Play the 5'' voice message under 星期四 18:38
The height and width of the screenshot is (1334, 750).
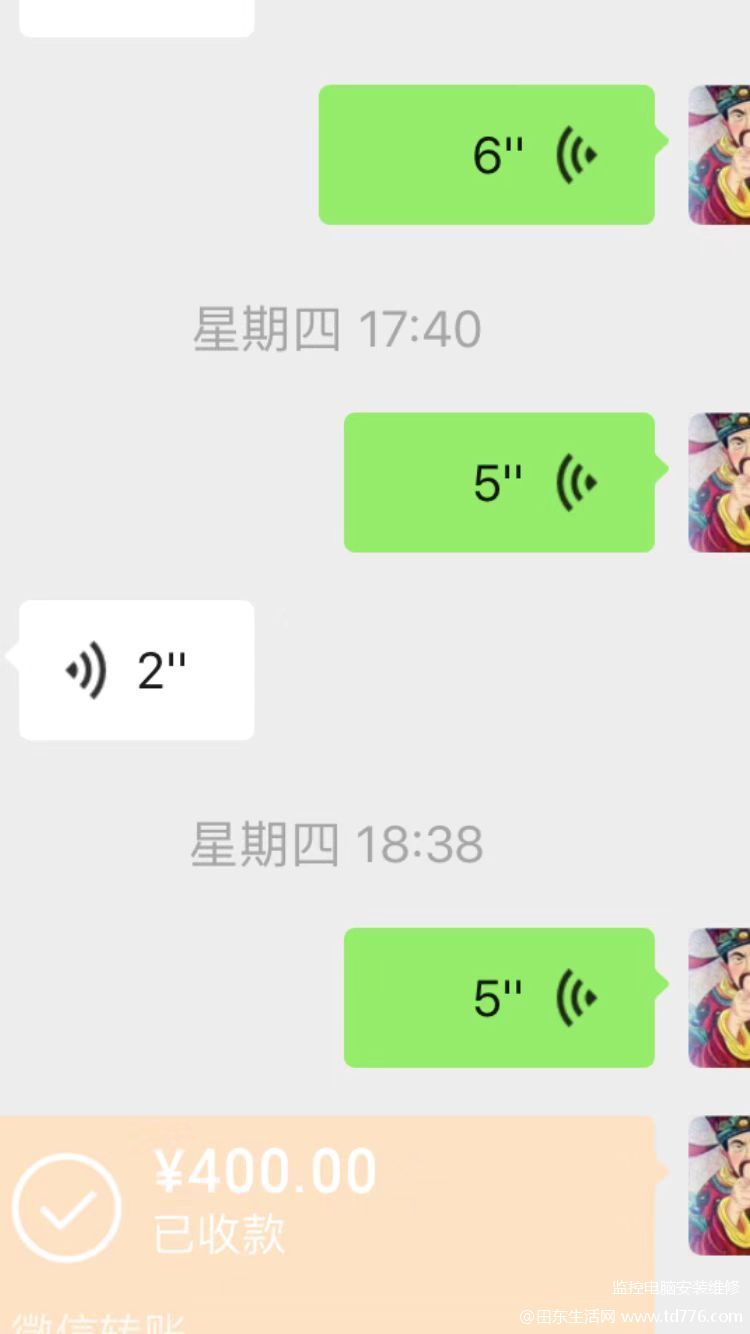pyautogui.click(x=500, y=997)
